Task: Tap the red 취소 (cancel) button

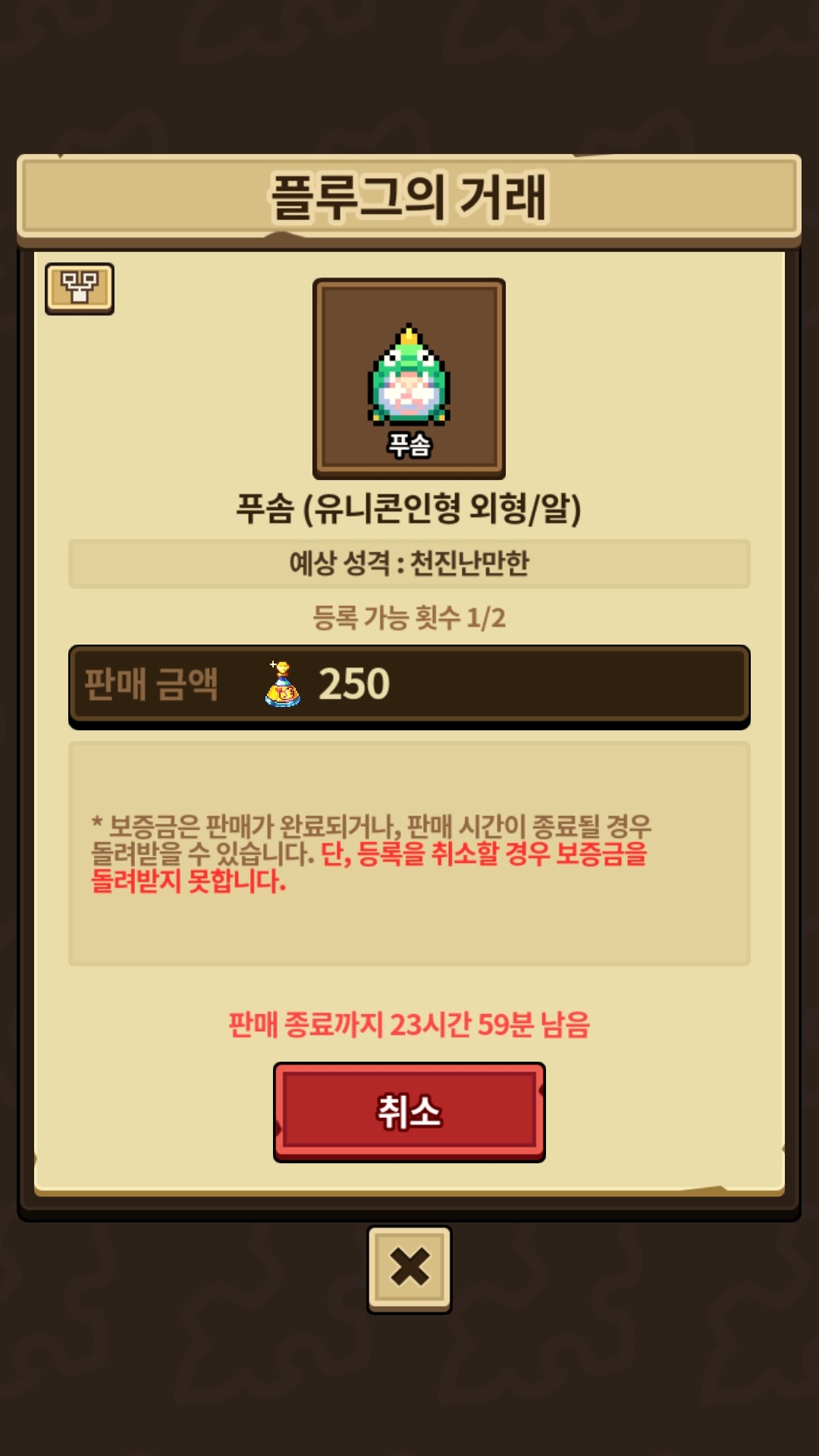Action: pyautogui.click(x=409, y=1112)
